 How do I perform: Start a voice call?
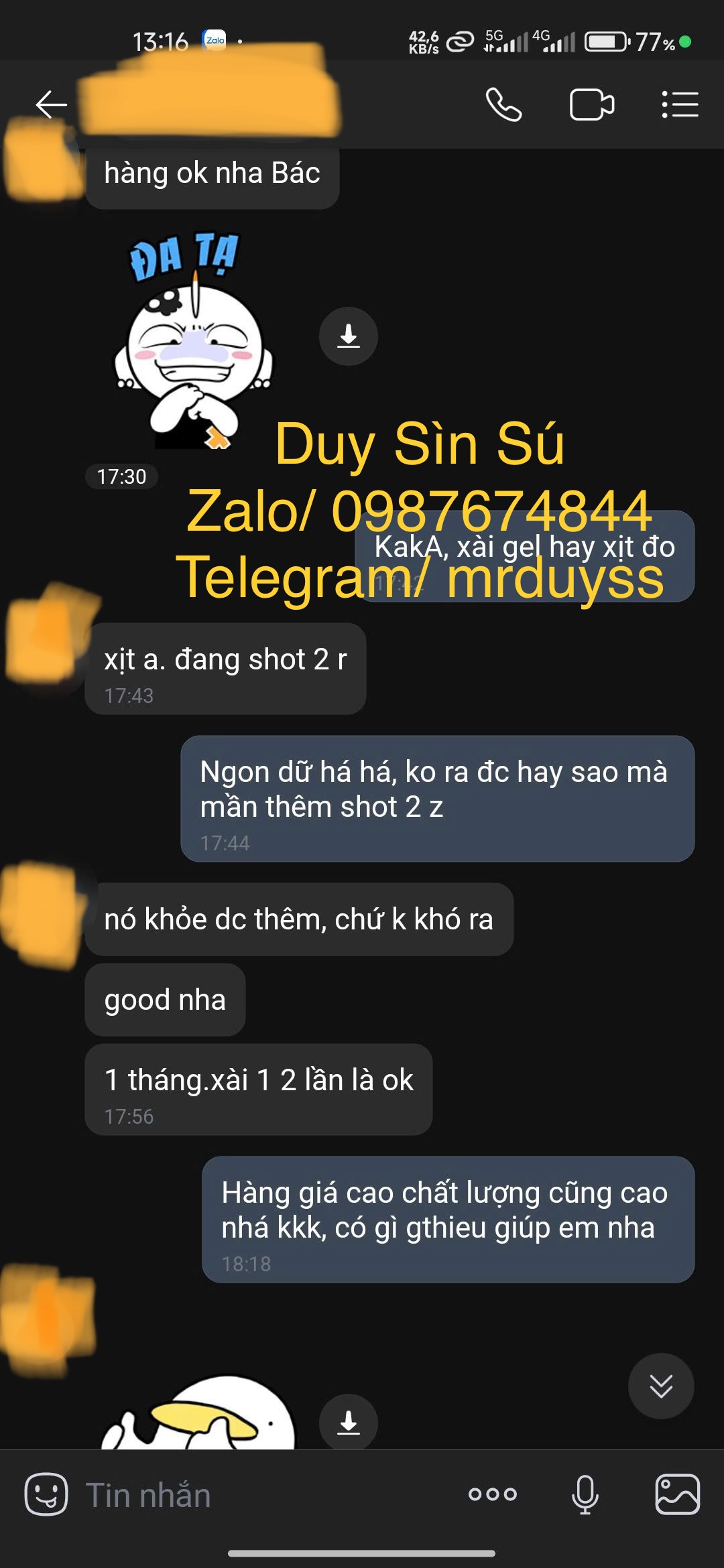click(x=503, y=105)
